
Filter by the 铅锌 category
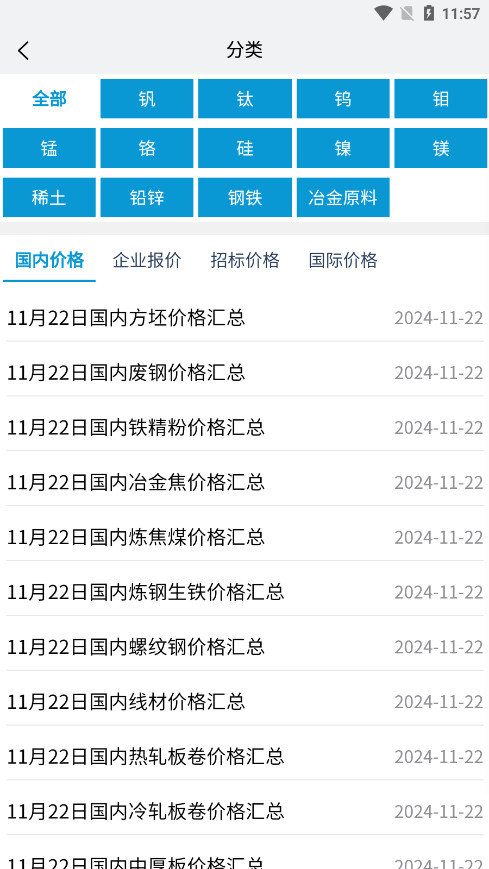147,197
